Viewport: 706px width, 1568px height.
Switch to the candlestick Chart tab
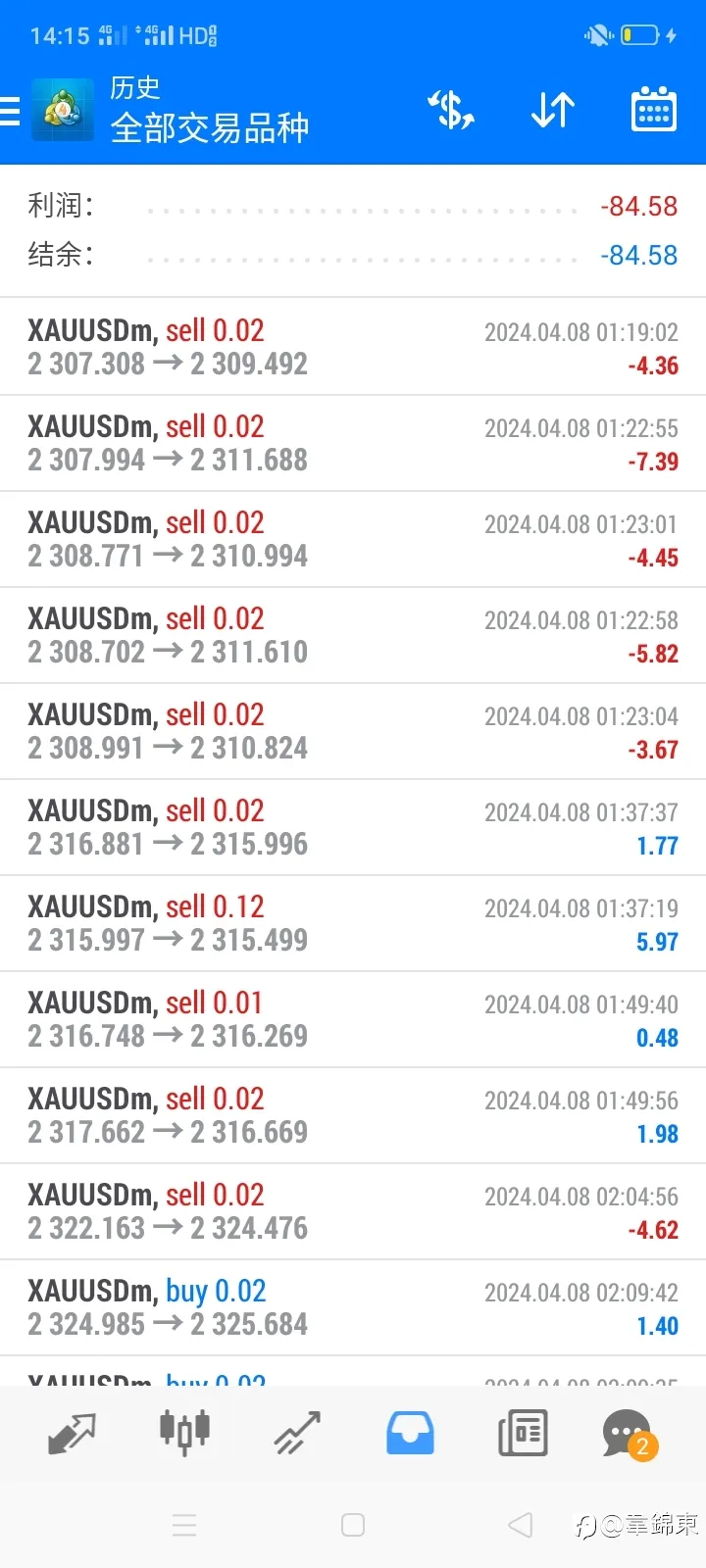[184, 1432]
